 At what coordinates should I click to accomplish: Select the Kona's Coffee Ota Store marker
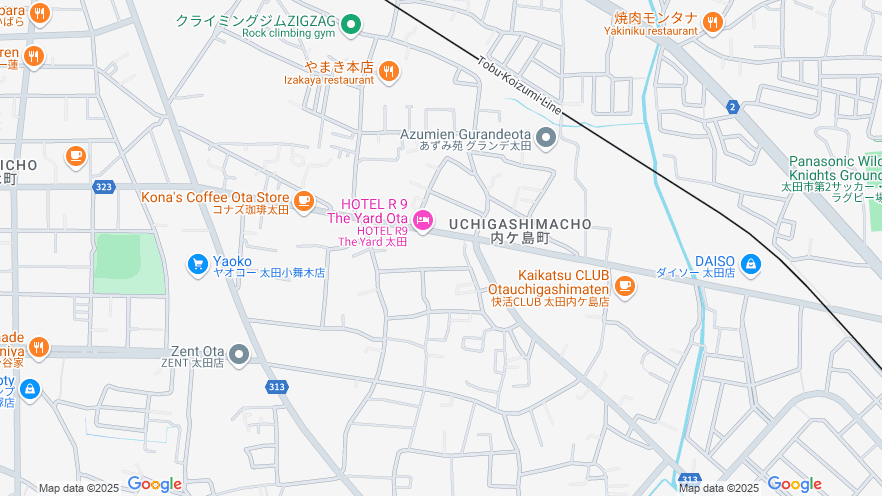(x=304, y=201)
